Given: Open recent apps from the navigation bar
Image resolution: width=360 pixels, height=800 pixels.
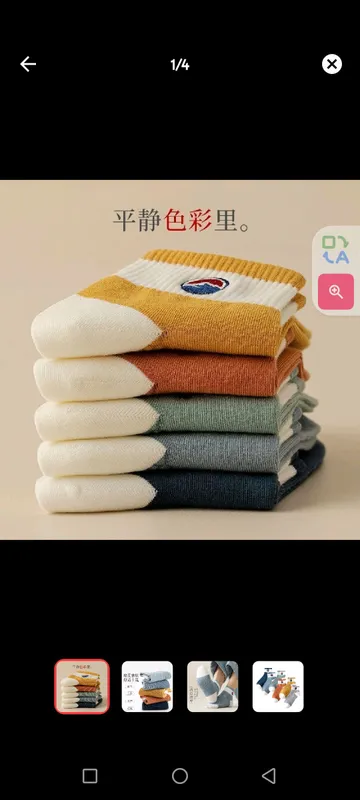Looking at the screenshot, I should click(x=90, y=776).
